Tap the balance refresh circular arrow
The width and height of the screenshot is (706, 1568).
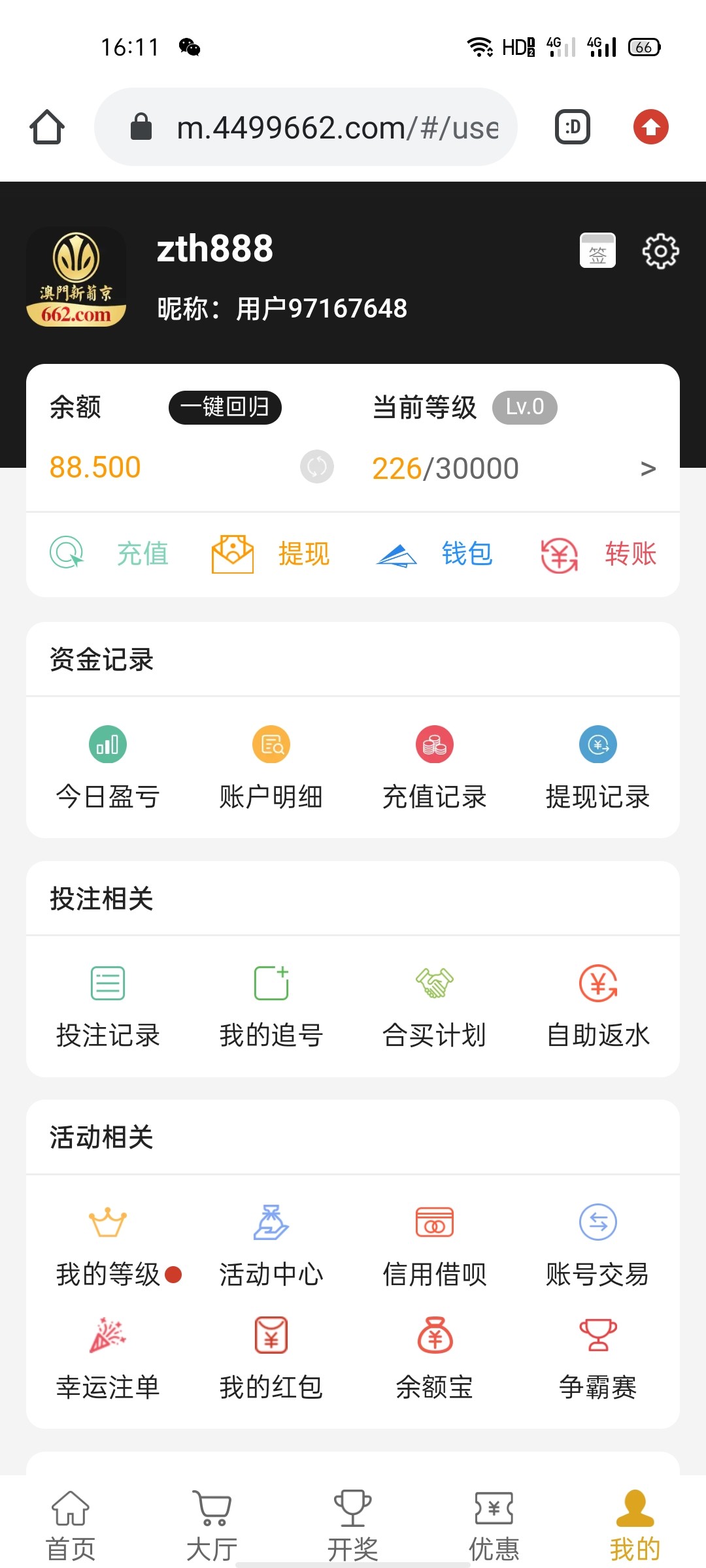click(316, 467)
